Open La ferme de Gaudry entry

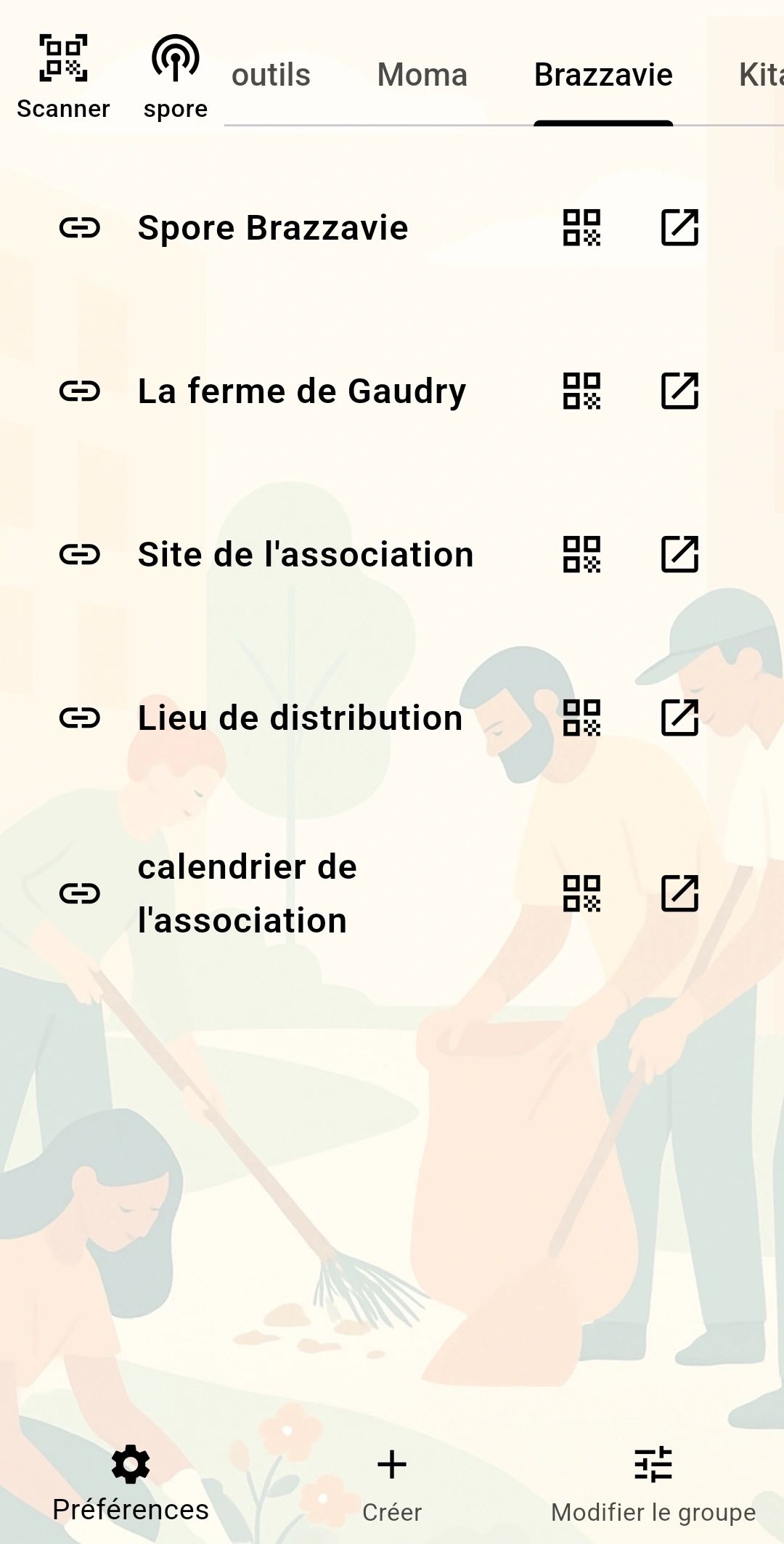pos(301,391)
